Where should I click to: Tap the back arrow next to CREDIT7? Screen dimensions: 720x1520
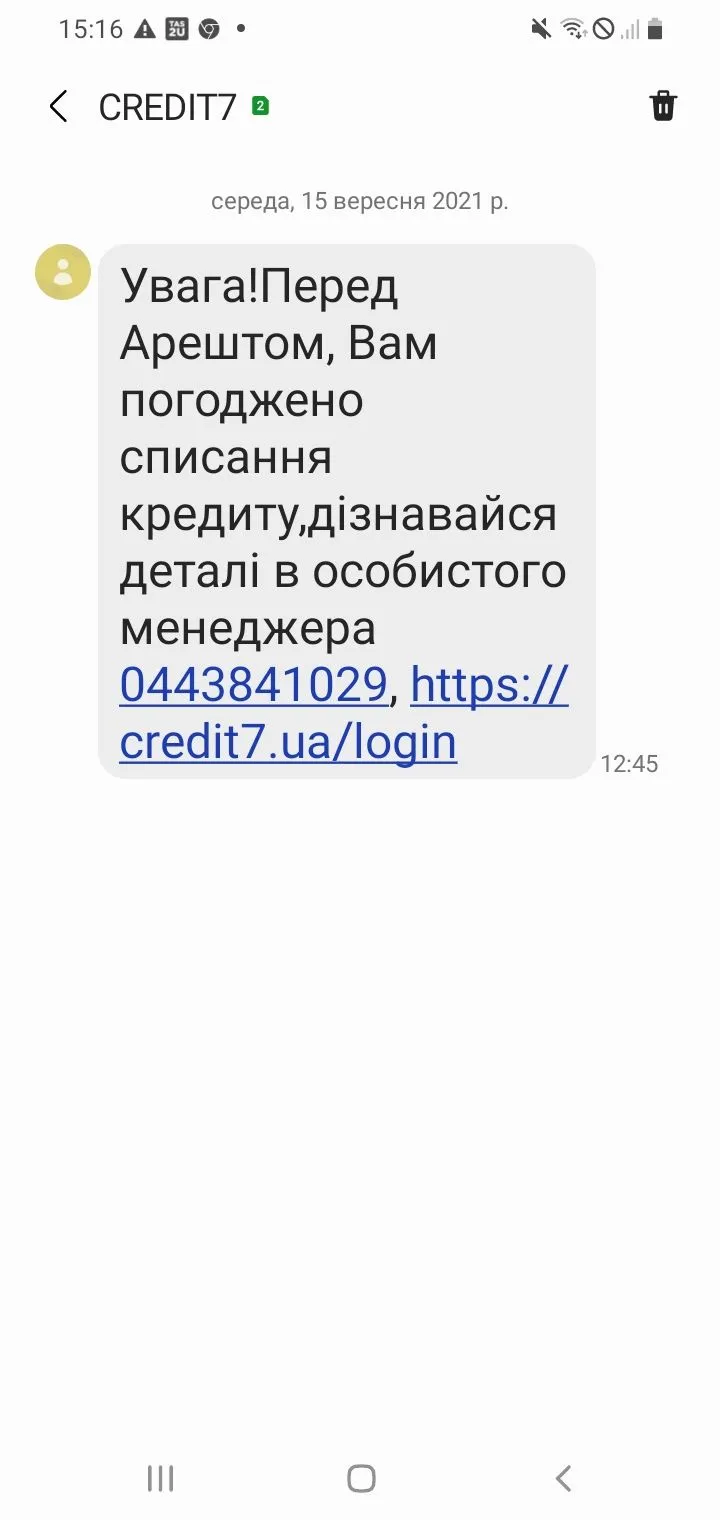click(59, 105)
